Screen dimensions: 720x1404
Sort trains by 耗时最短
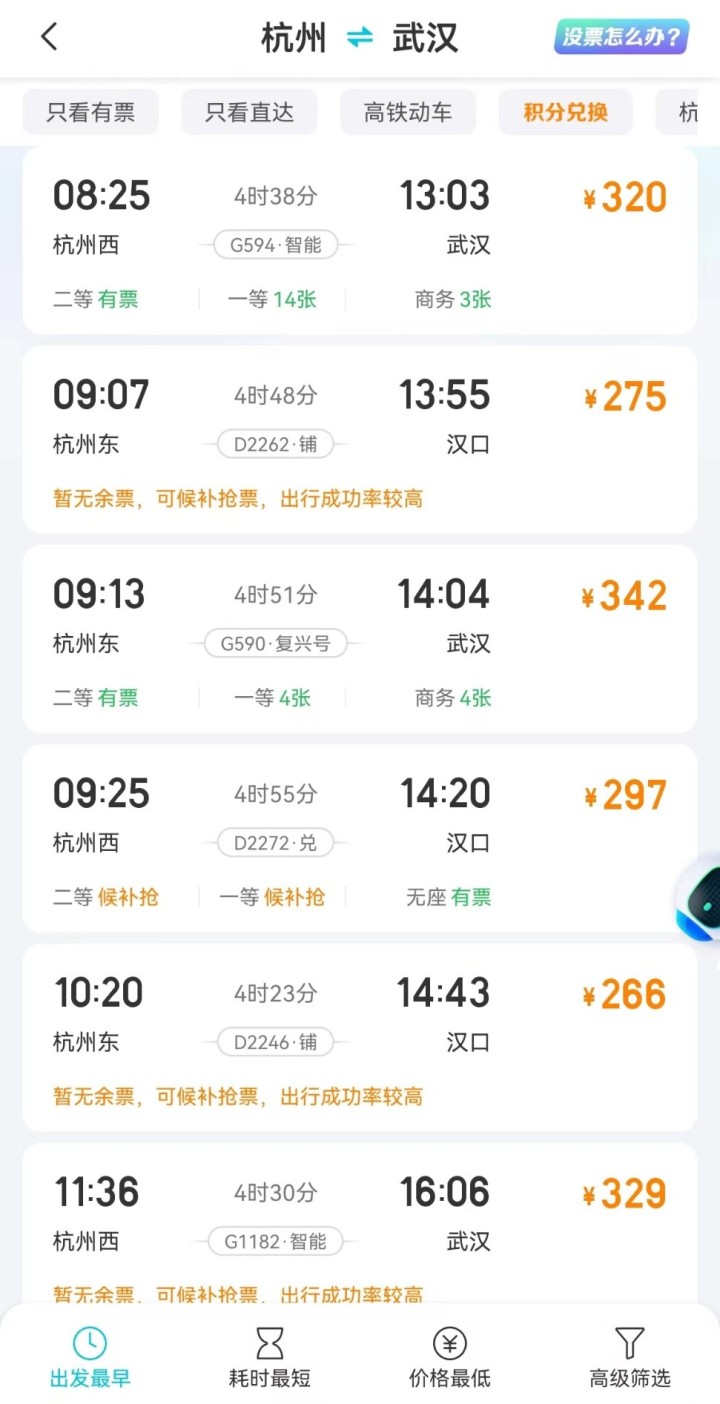point(270,1358)
